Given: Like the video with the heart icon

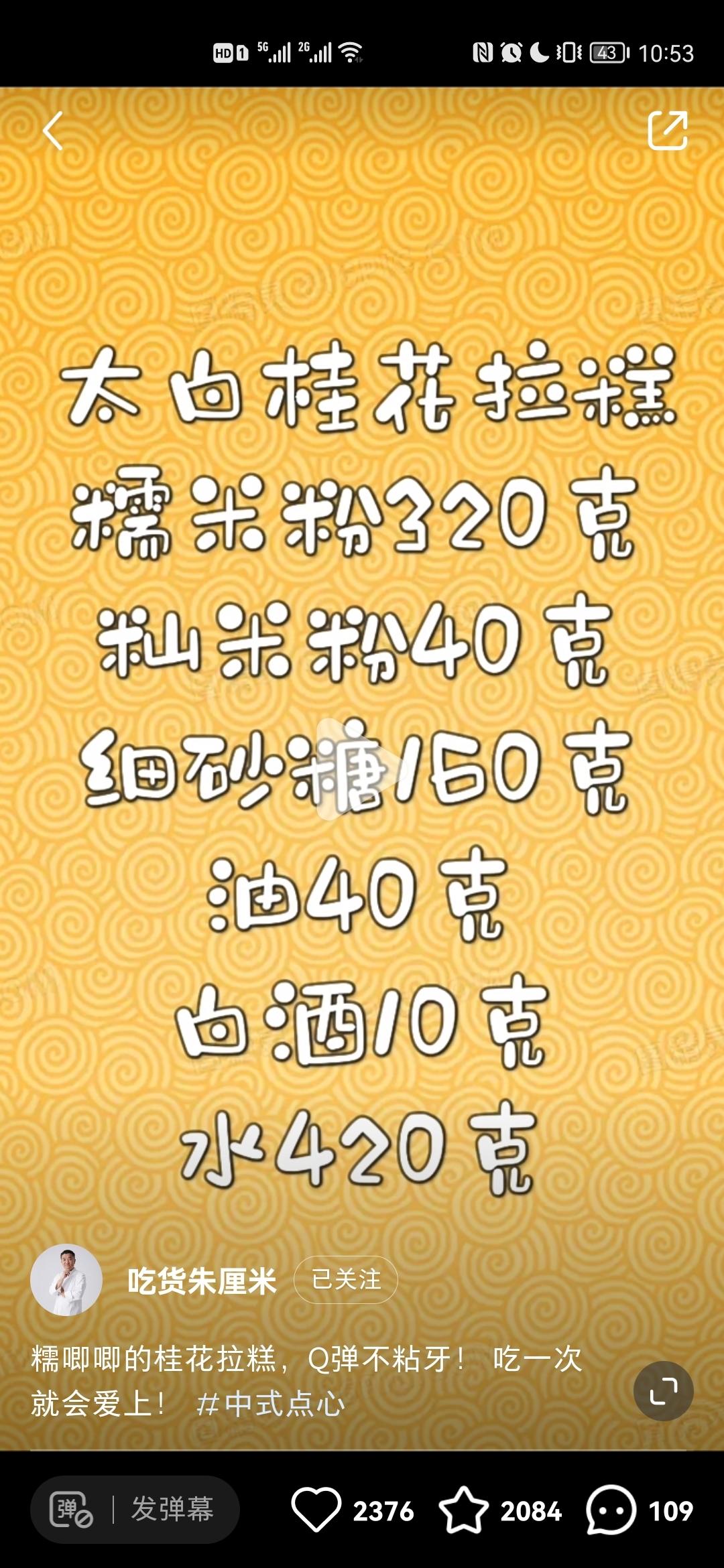Looking at the screenshot, I should 316,1510.
